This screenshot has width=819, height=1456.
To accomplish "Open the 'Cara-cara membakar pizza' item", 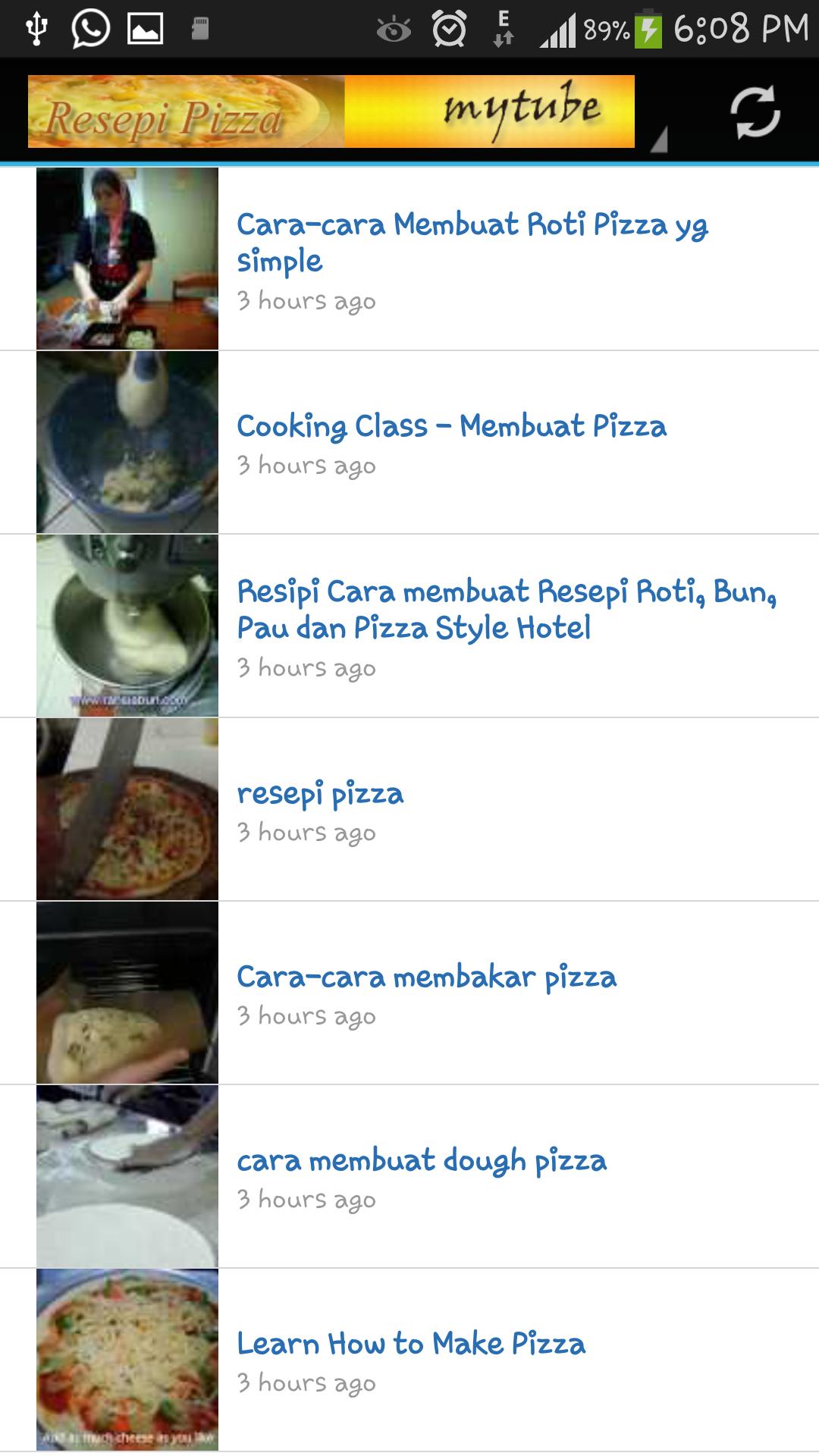I will pyautogui.click(x=427, y=978).
